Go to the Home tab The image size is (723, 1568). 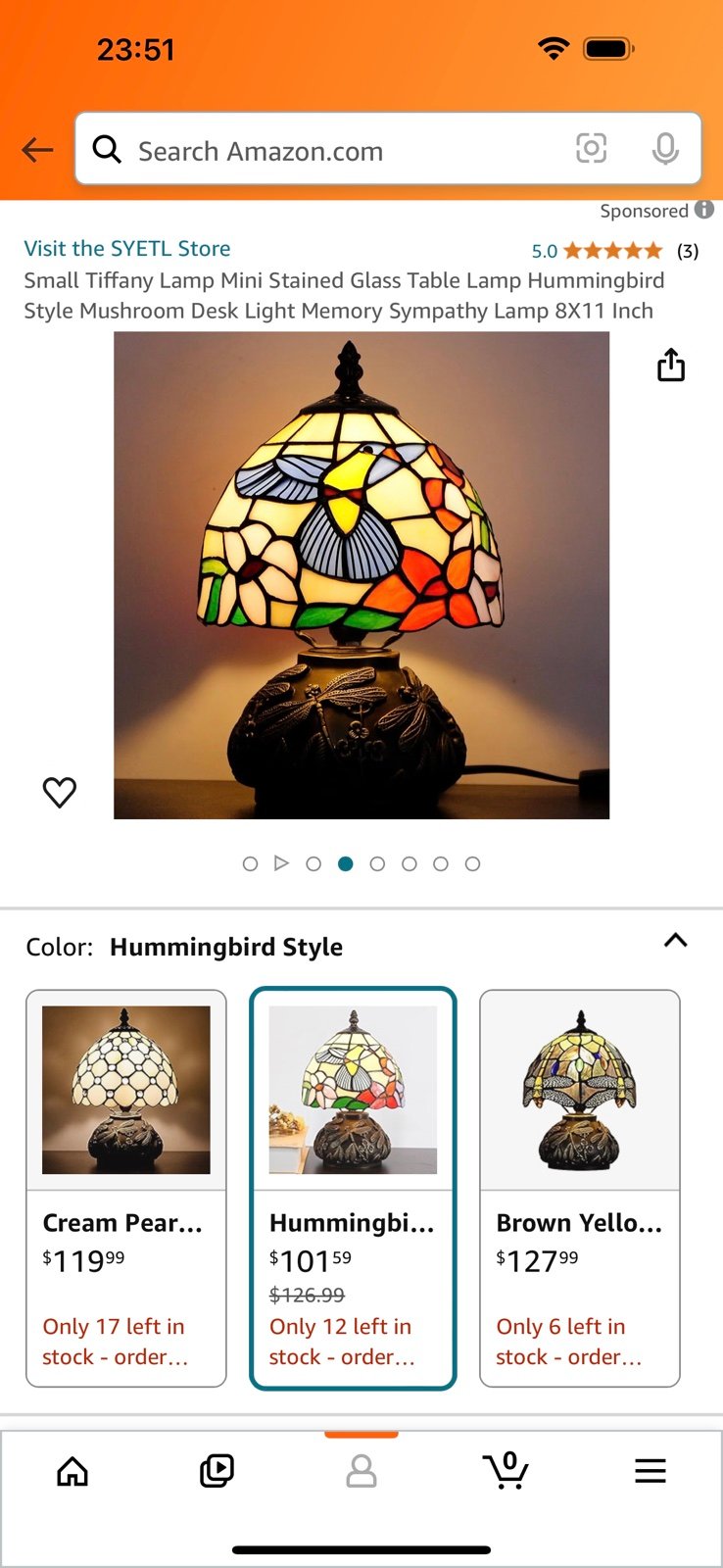[x=72, y=1471]
